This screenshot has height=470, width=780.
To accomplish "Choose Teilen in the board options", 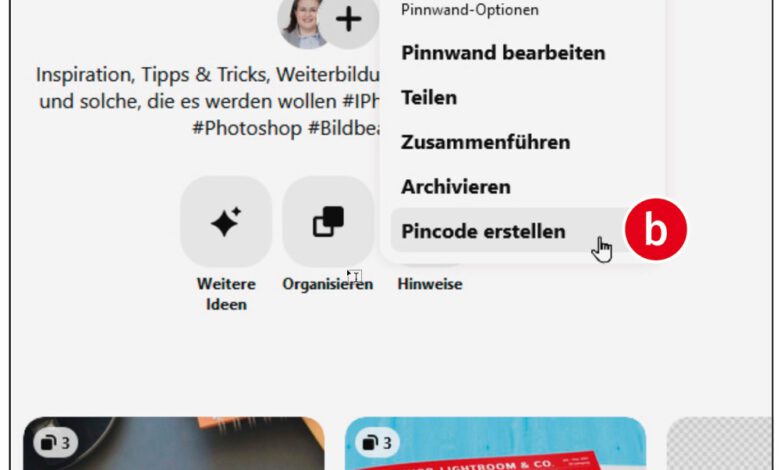I will pyautogui.click(x=429, y=98).
